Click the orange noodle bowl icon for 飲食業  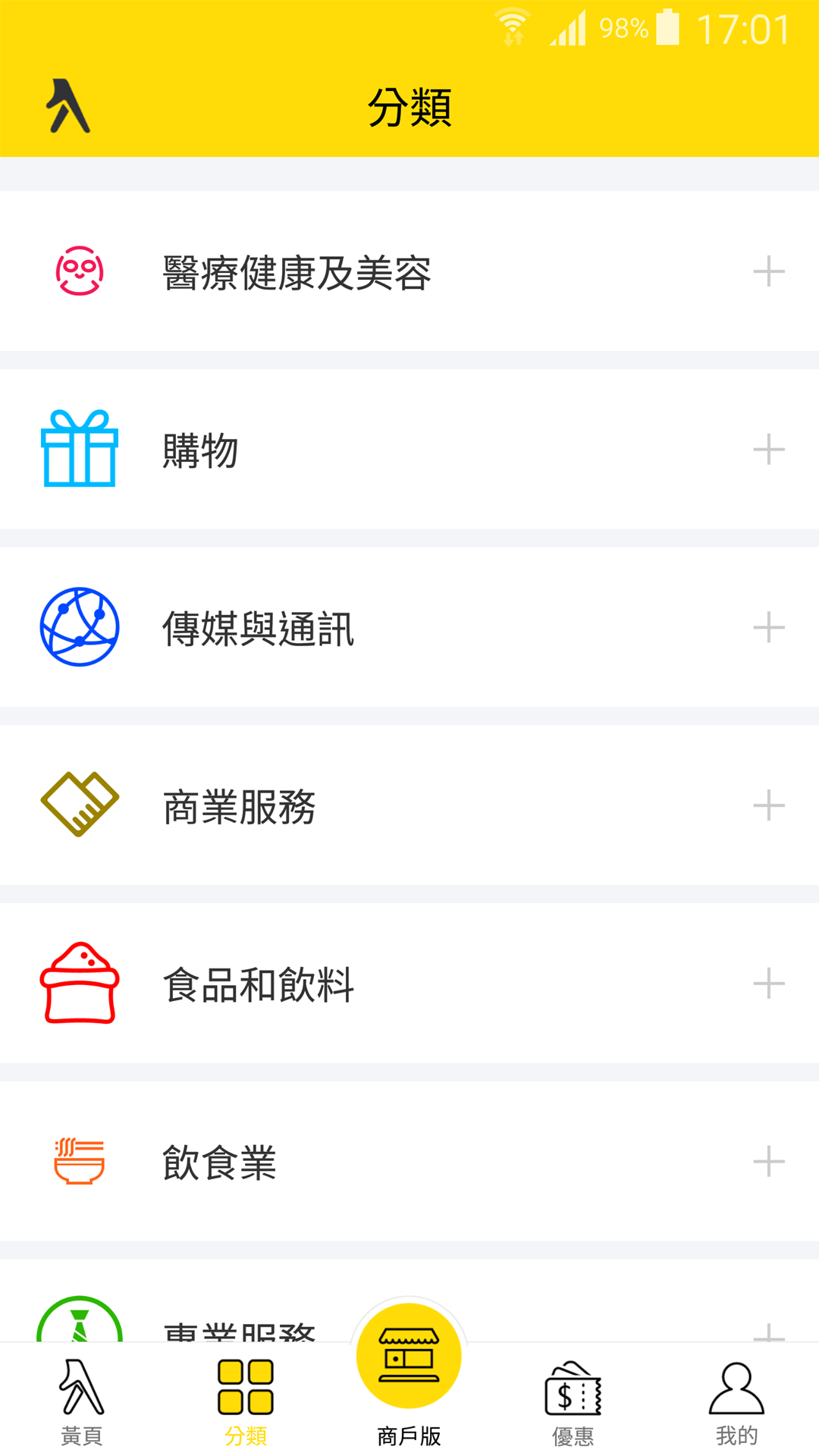[x=79, y=1162]
